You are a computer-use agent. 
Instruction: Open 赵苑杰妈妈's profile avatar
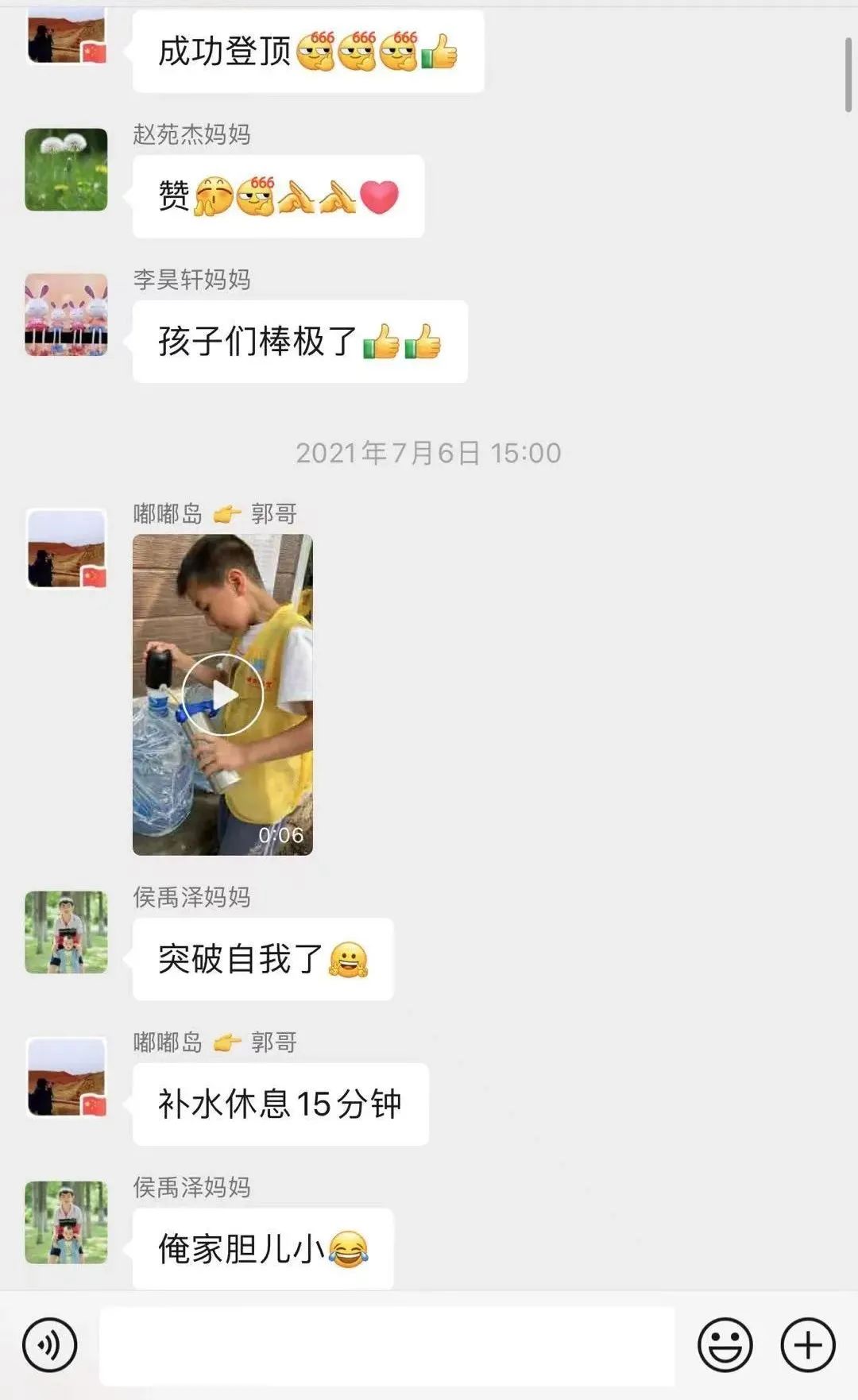66,170
